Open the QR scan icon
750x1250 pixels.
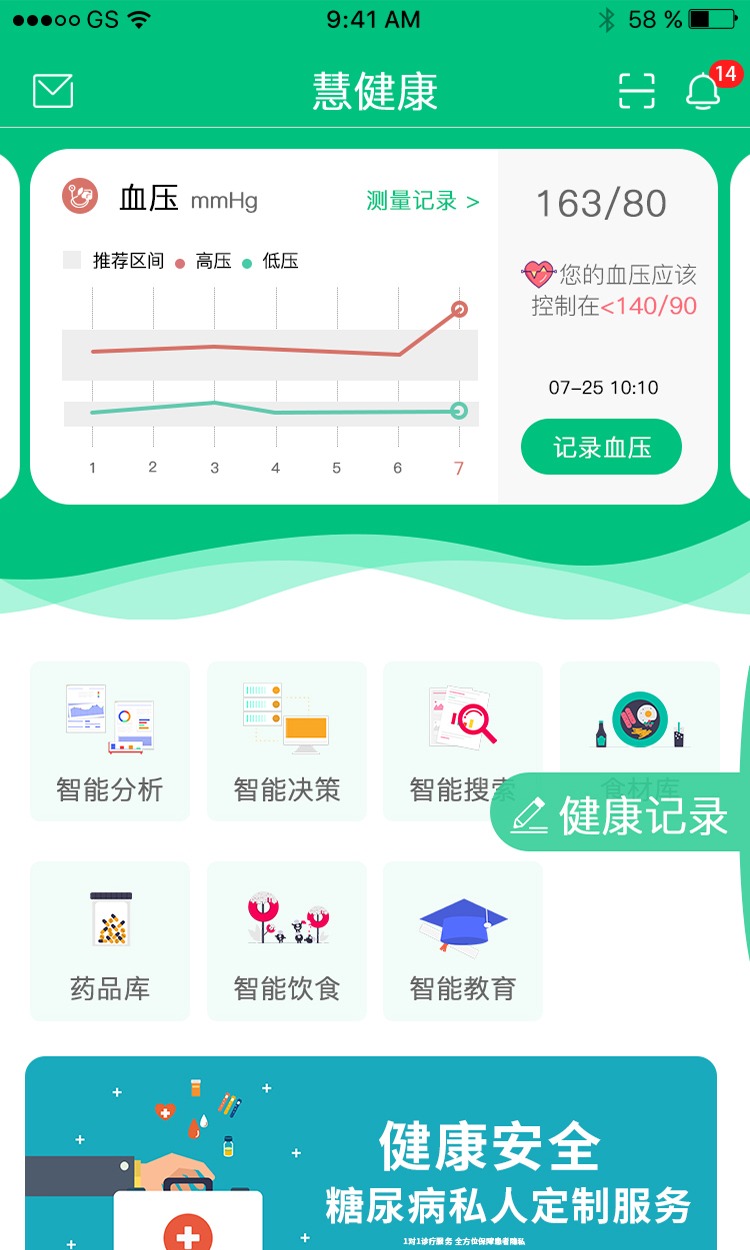pyautogui.click(x=636, y=91)
